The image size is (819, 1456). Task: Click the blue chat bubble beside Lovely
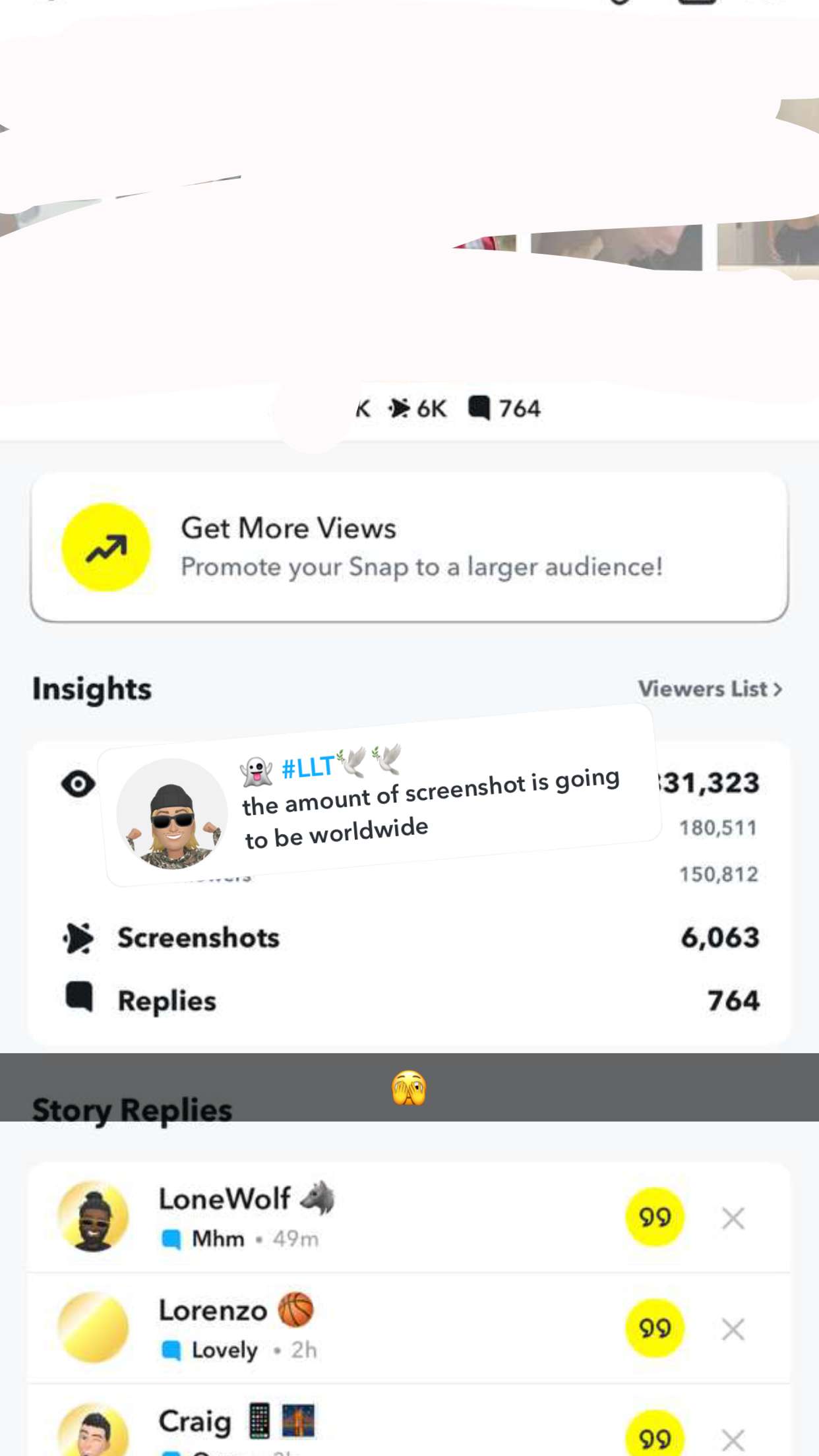(x=173, y=1349)
